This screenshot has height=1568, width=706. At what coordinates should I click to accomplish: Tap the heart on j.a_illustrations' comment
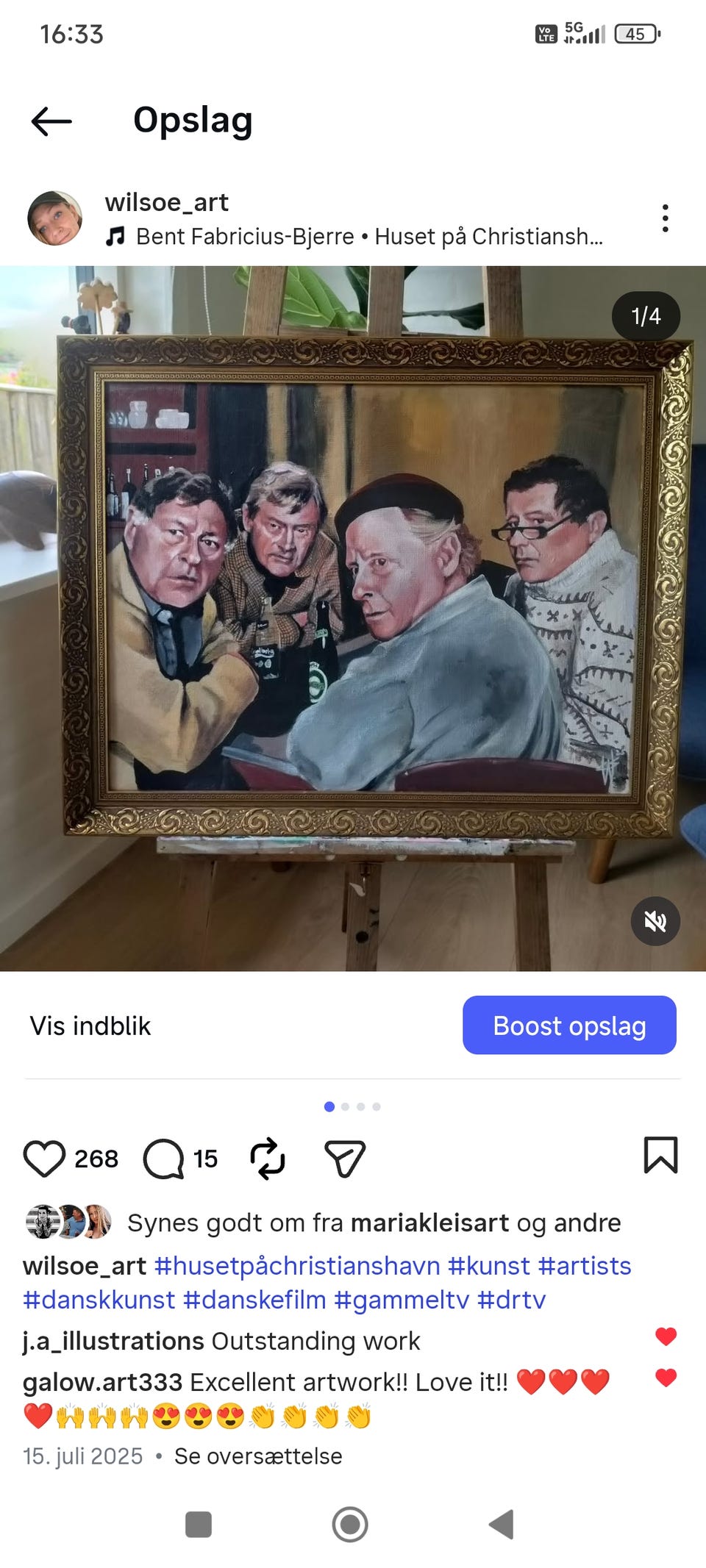[x=666, y=1336]
